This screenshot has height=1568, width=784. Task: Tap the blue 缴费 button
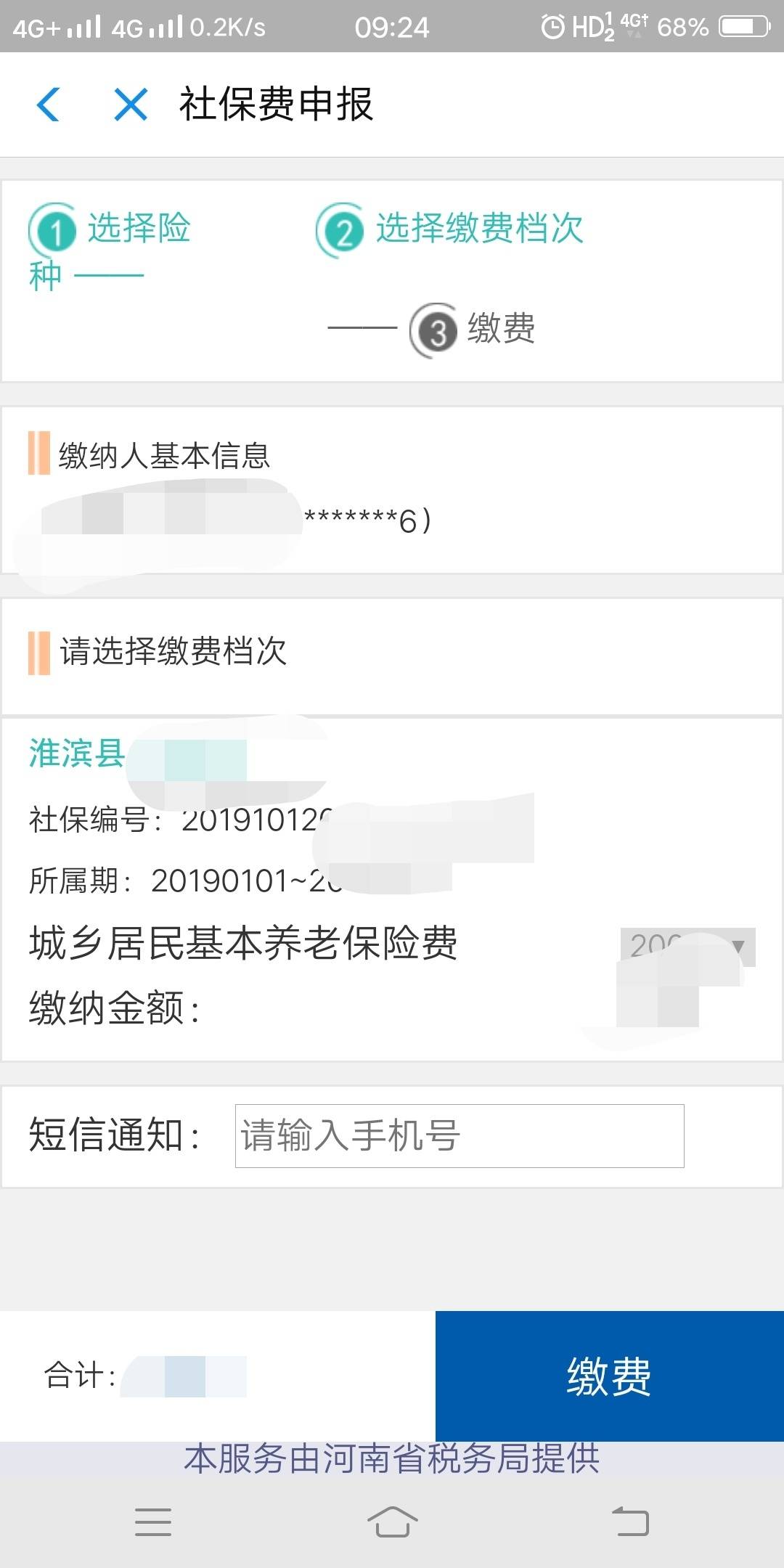pyautogui.click(x=610, y=1376)
